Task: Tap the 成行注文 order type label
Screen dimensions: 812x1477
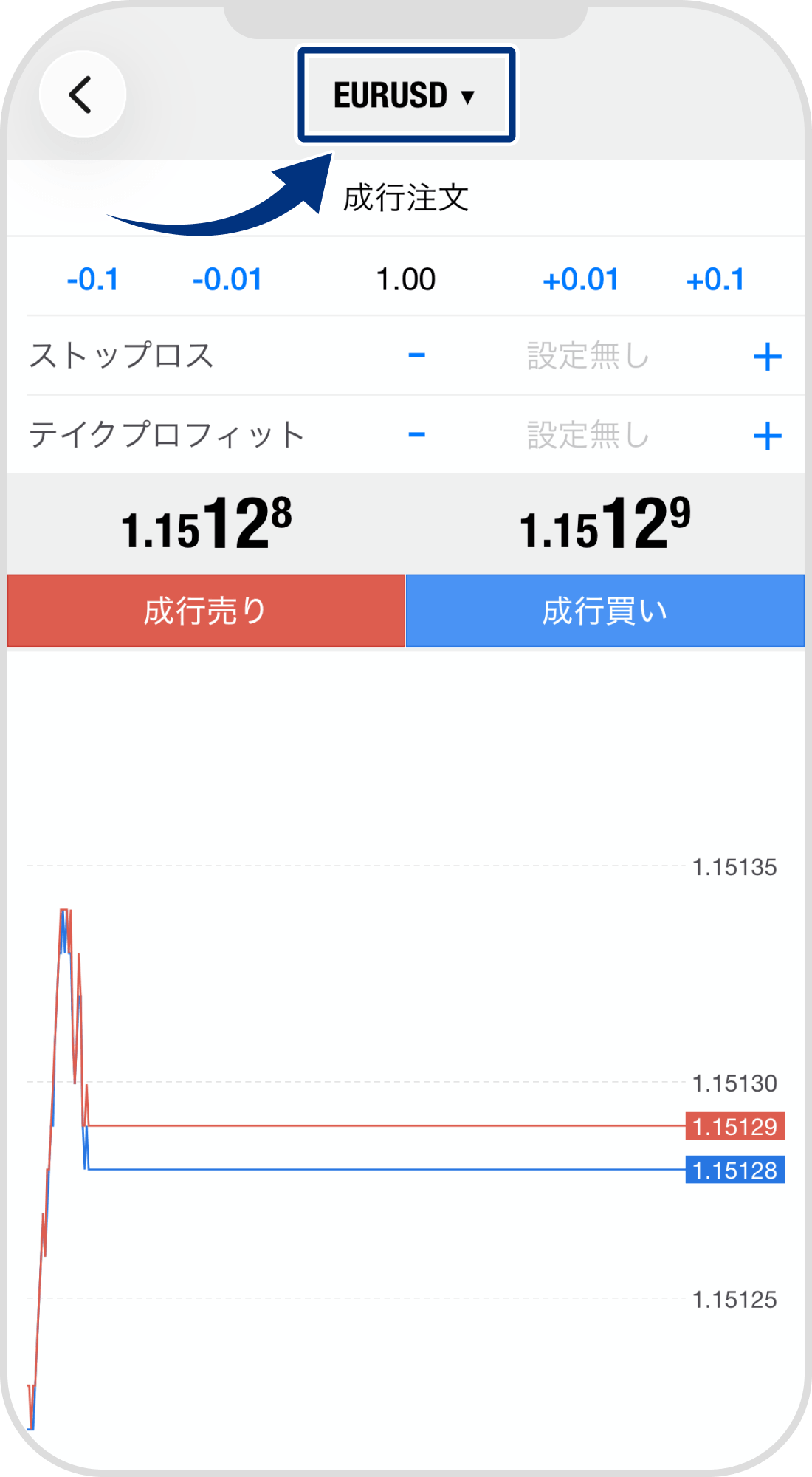Action: pos(406,197)
